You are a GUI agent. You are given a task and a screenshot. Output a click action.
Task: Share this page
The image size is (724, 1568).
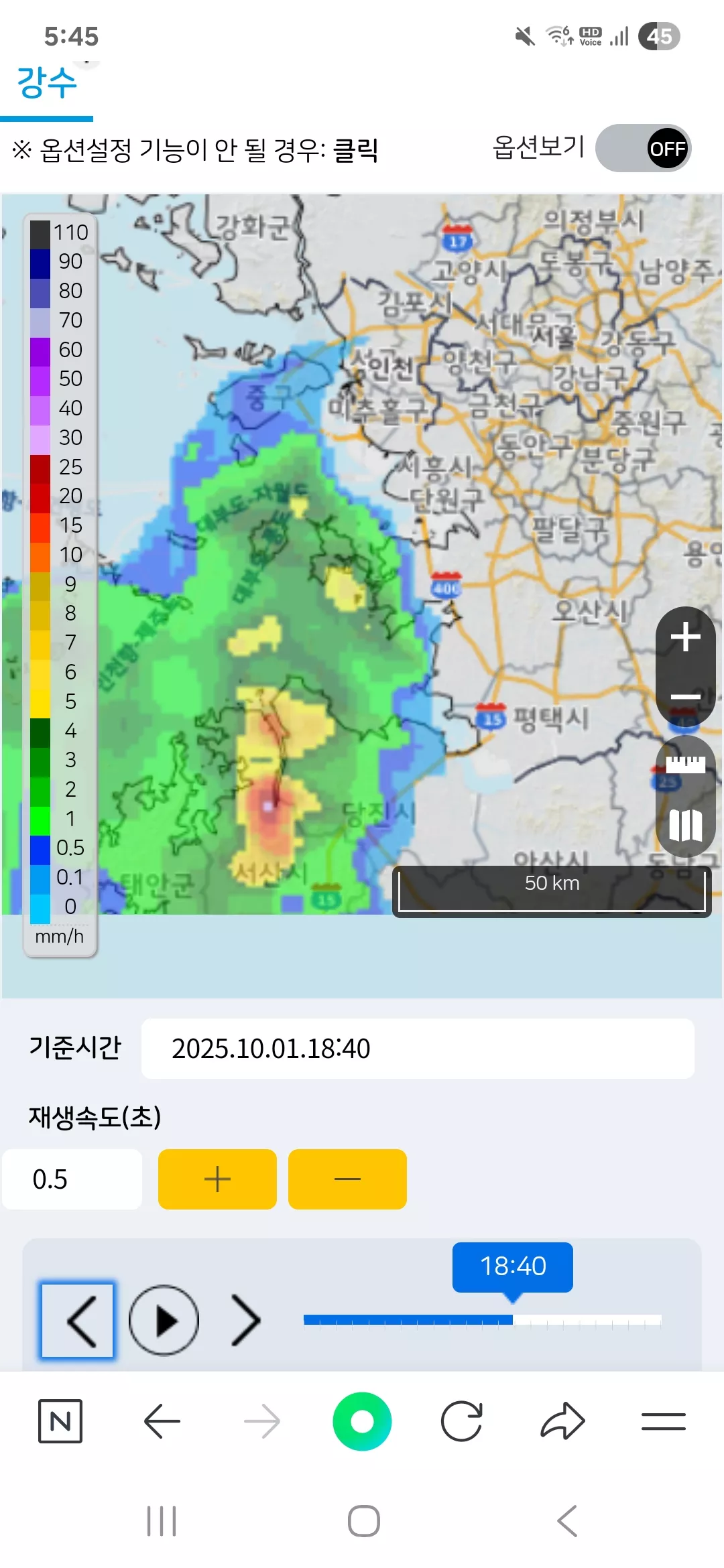pyautogui.click(x=562, y=1421)
